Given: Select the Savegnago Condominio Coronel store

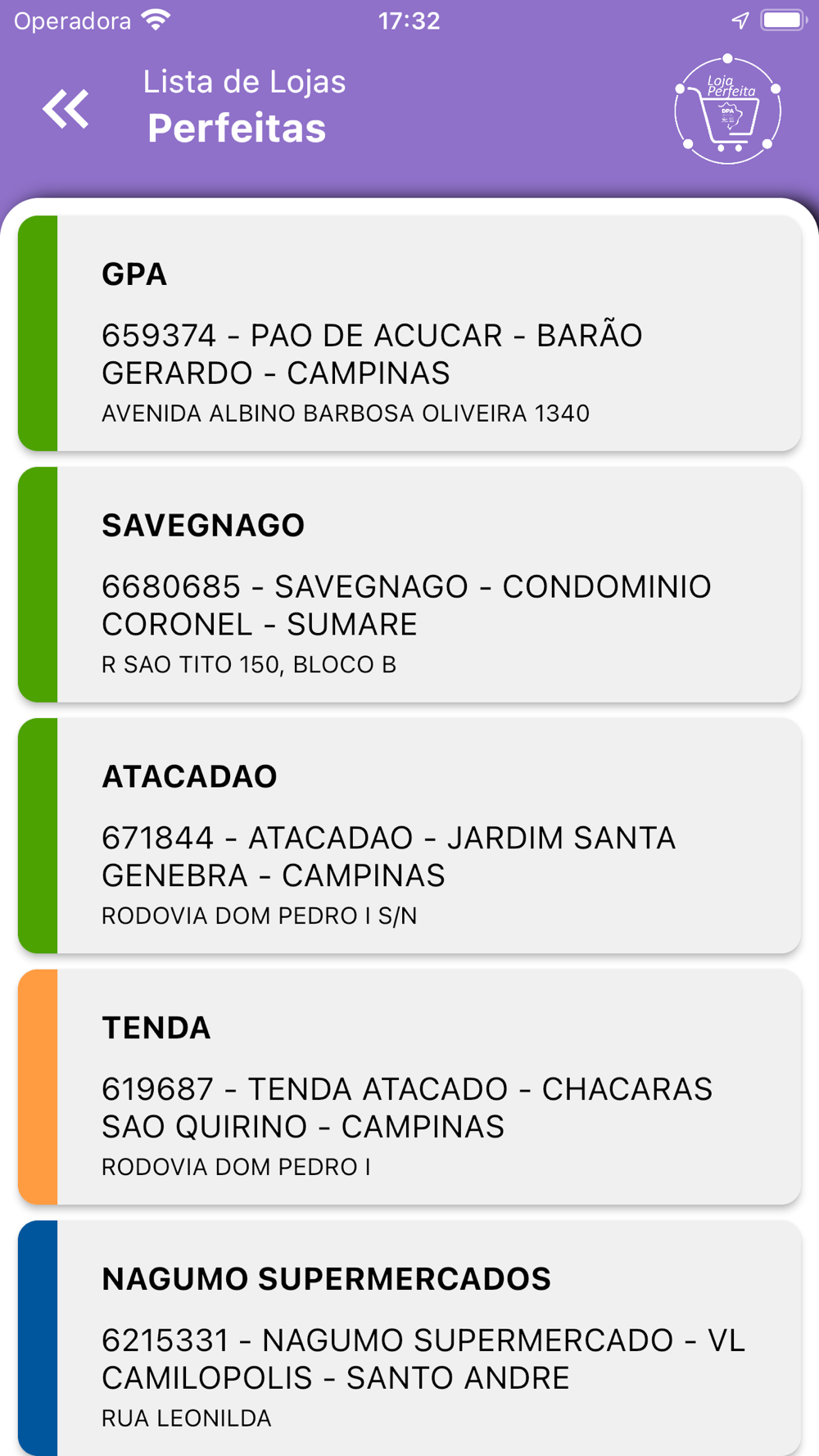Looking at the screenshot, I should click(409, 585).
